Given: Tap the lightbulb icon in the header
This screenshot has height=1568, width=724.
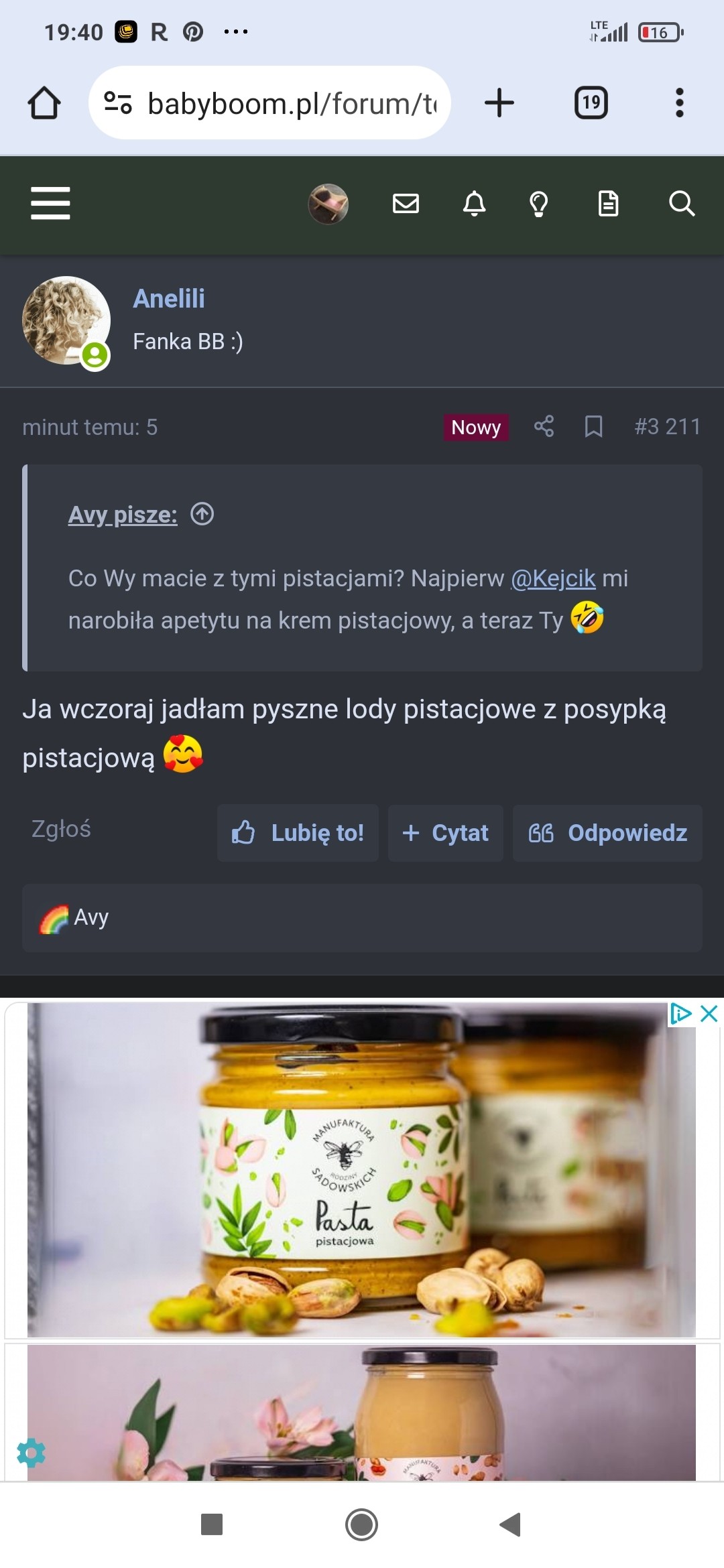Looking at the screenshot, I should [539, 203].
